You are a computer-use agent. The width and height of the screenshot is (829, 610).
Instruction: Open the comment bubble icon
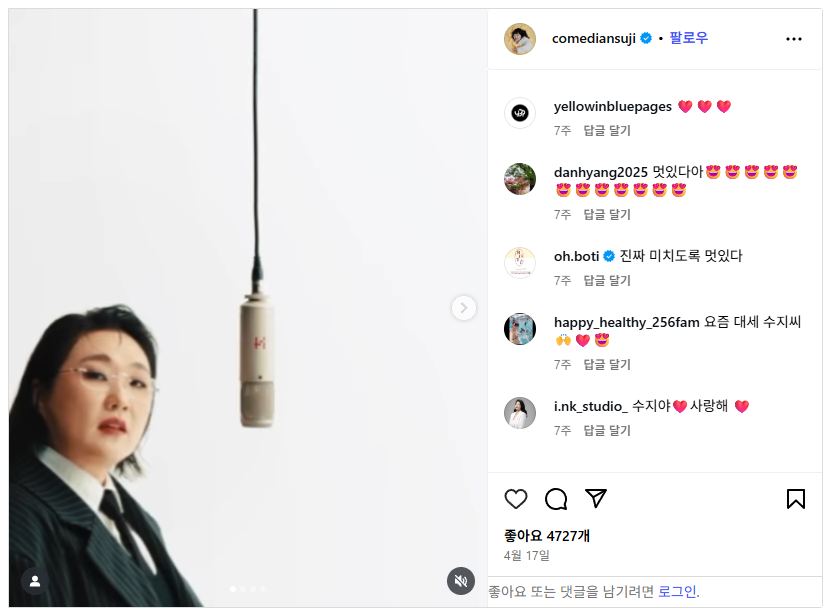pos(556,498)
